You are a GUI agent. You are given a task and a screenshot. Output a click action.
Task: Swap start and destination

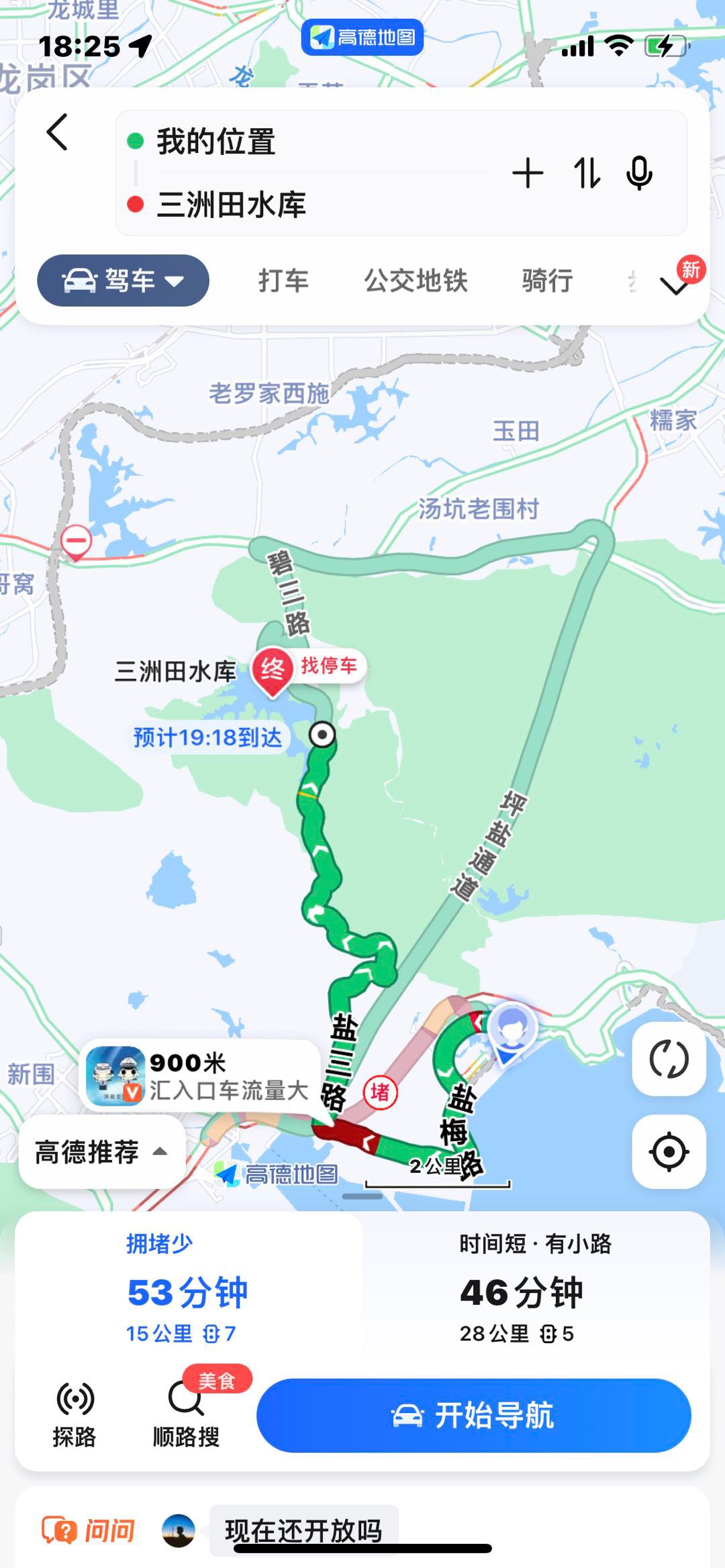(x=587, y=173)
